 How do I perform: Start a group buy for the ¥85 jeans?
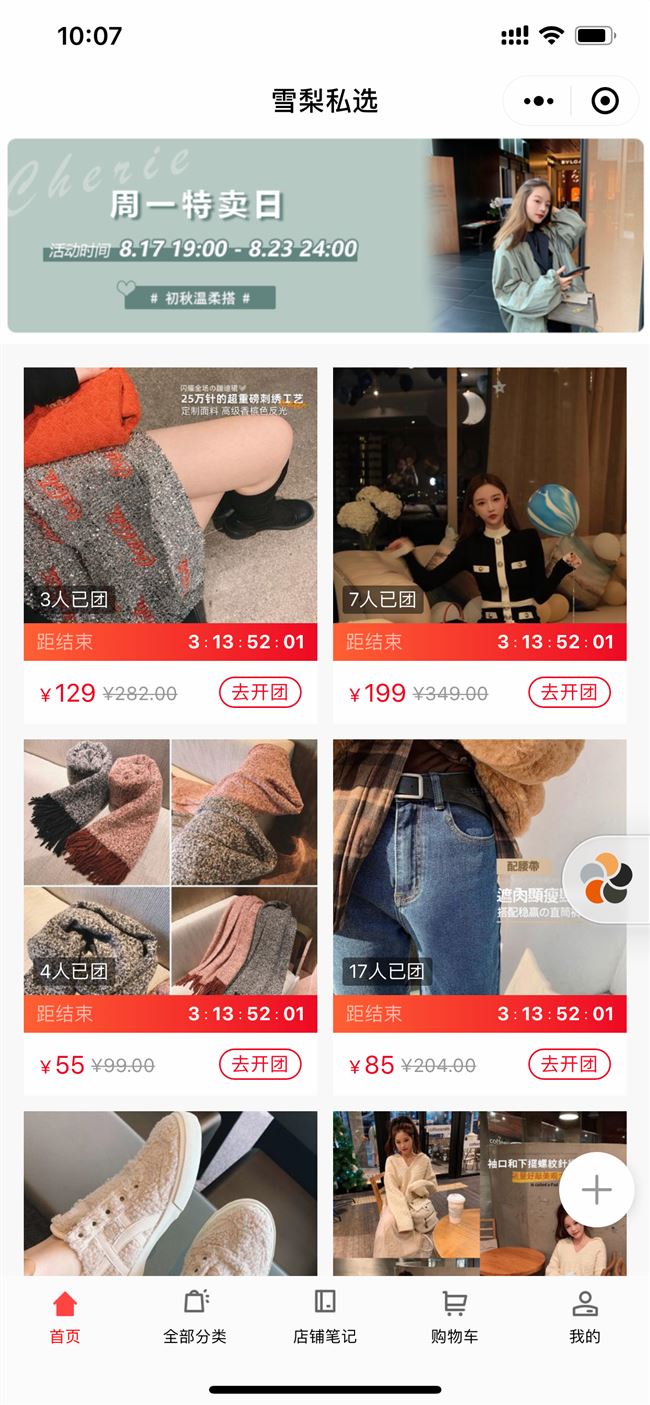pyautogui.click(x=569, y=1064)
